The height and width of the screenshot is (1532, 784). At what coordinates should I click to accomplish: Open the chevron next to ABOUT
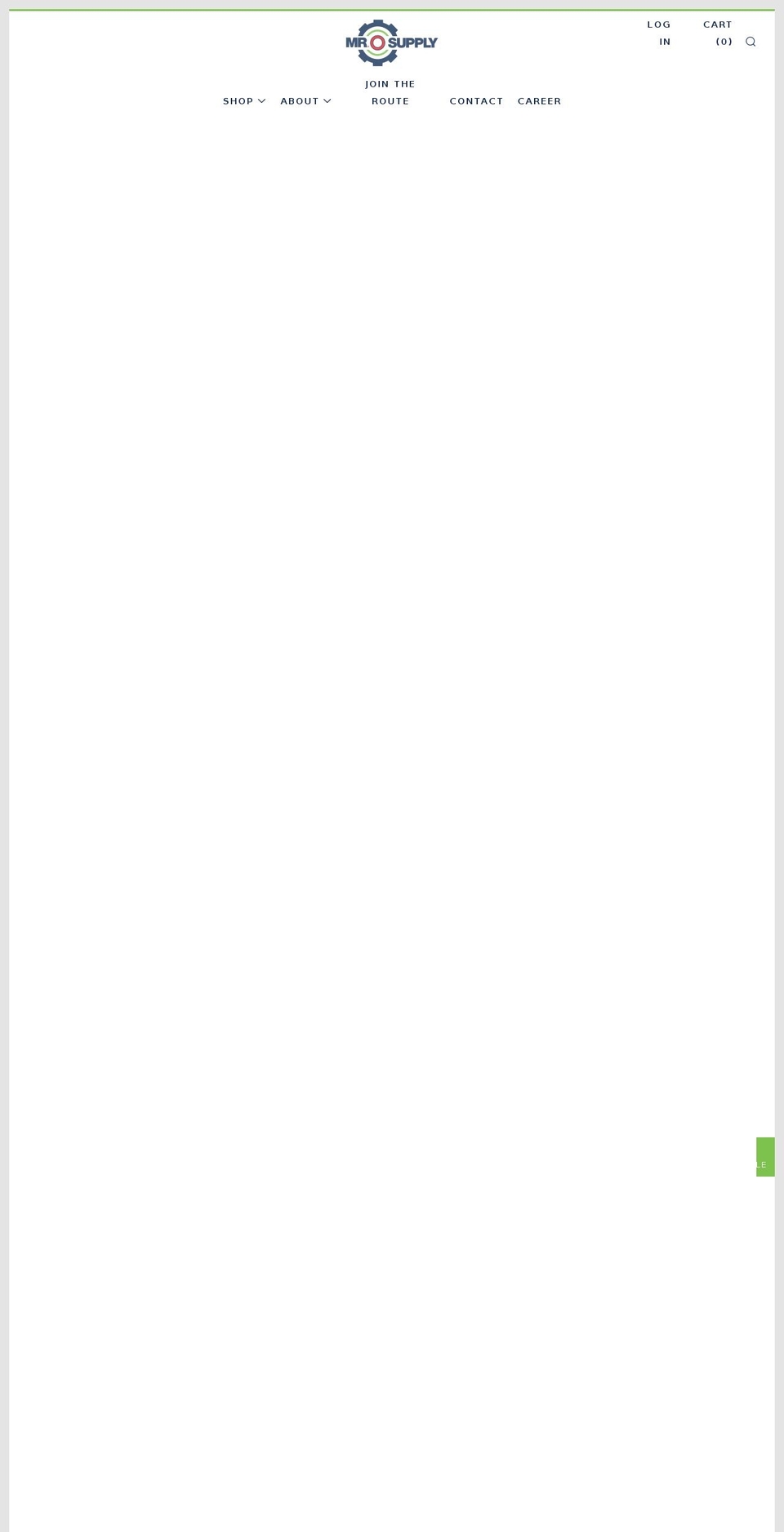327,100
